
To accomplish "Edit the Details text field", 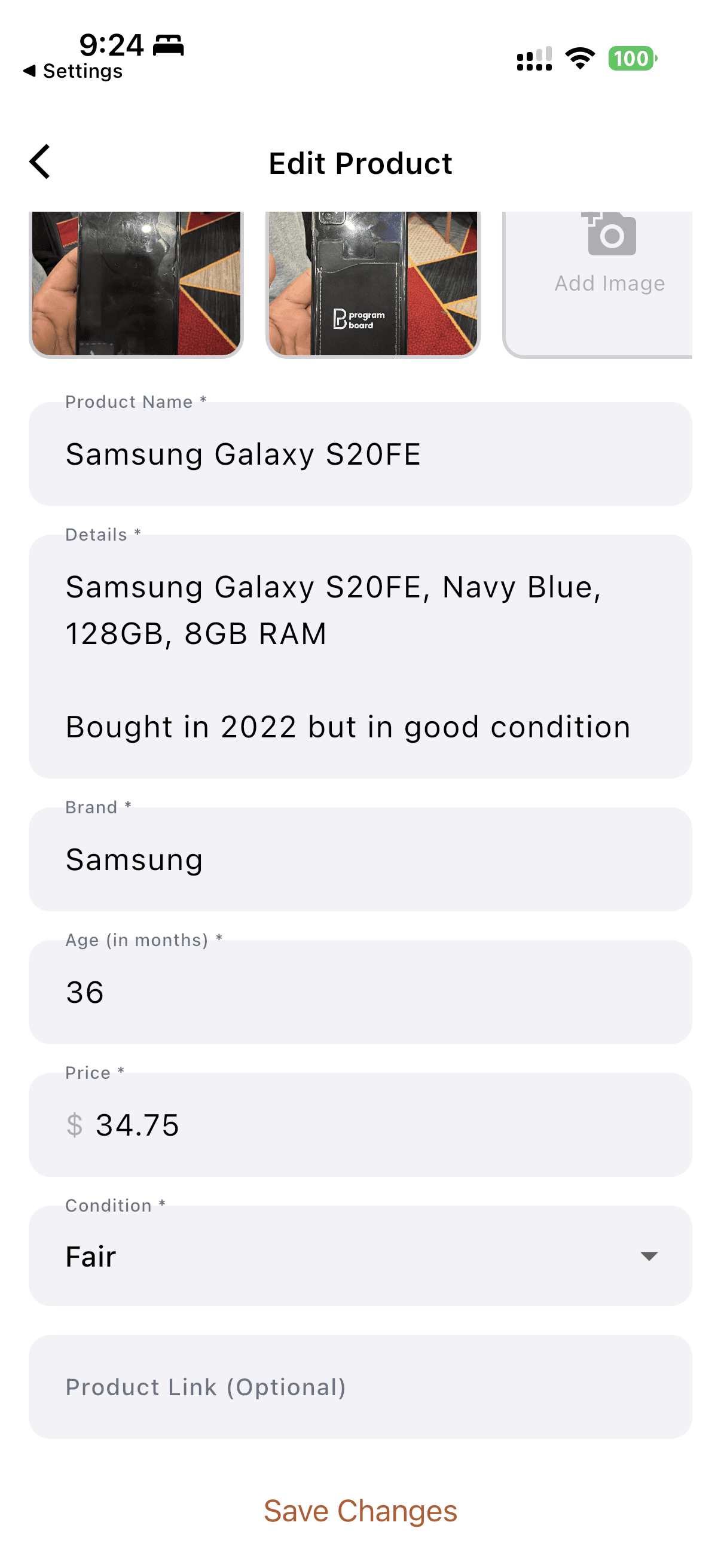I will click(x=360, y=656).
